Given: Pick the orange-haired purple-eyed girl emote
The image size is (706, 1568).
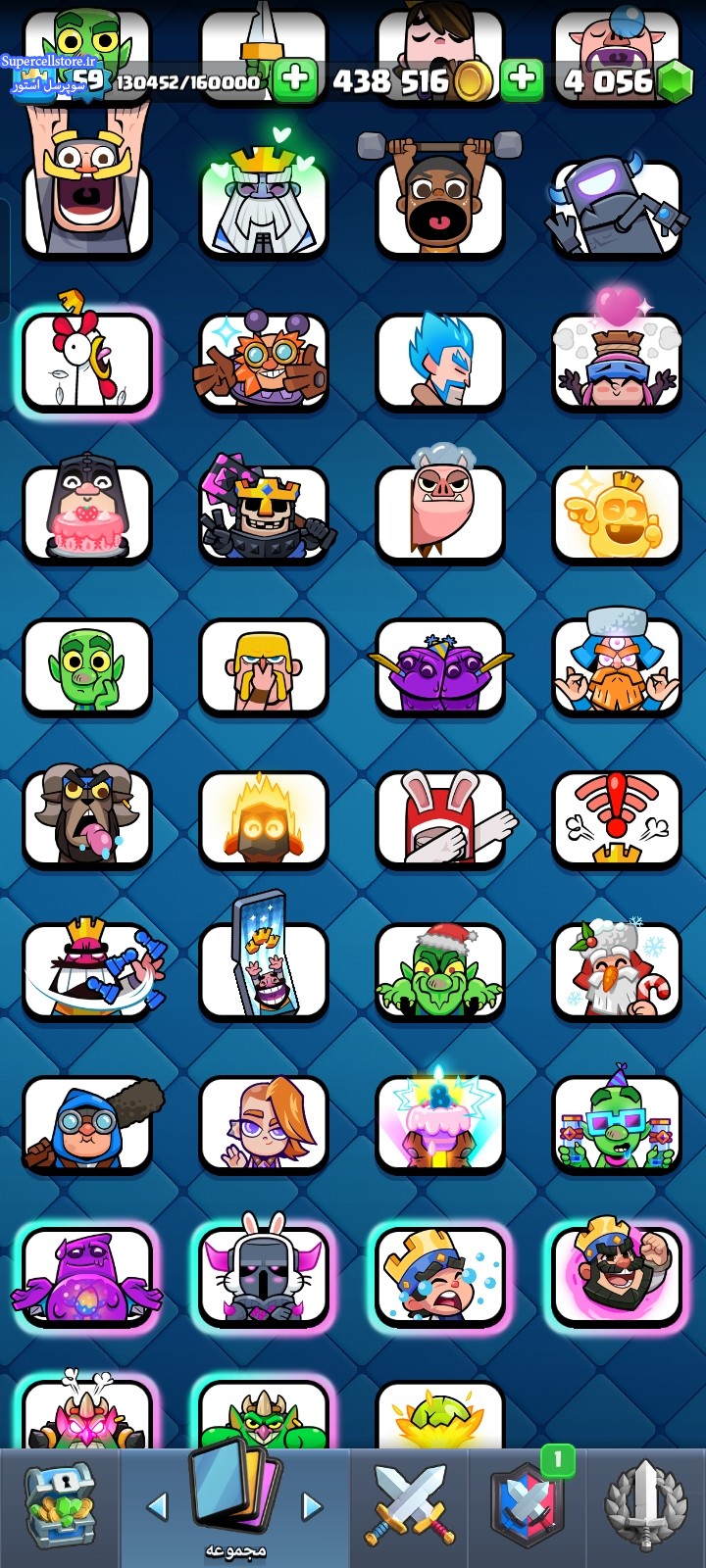Looking at the screenshot, I should [x=263, y=1125].
